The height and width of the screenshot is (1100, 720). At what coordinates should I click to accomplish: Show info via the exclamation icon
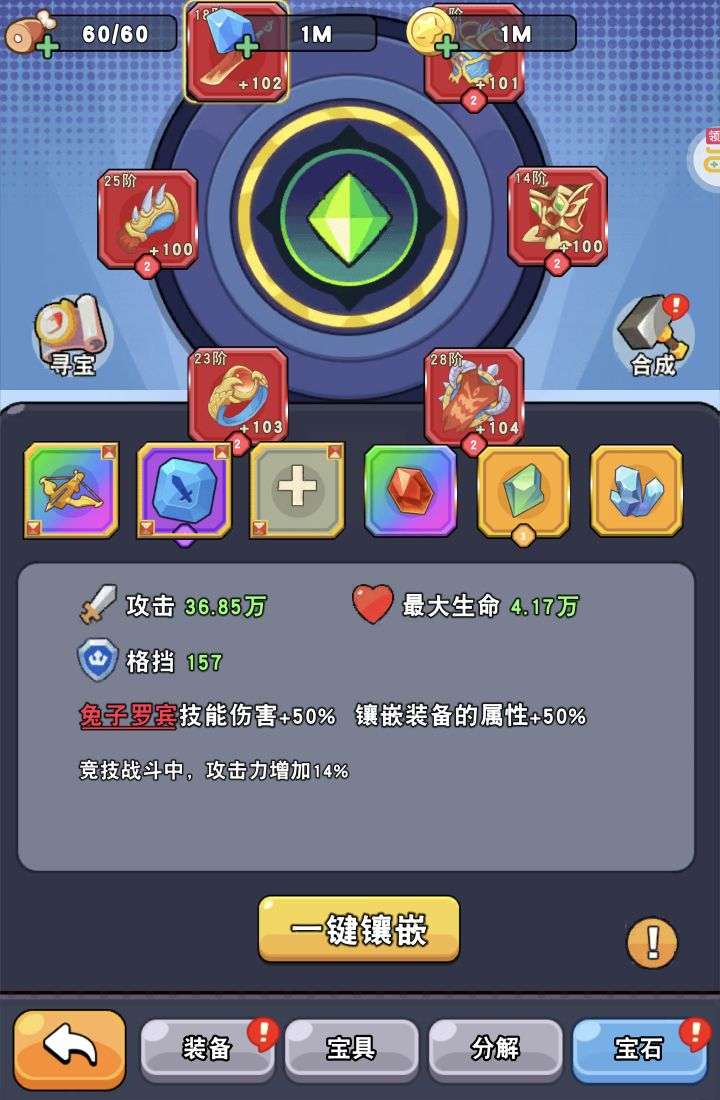[651, 942]
